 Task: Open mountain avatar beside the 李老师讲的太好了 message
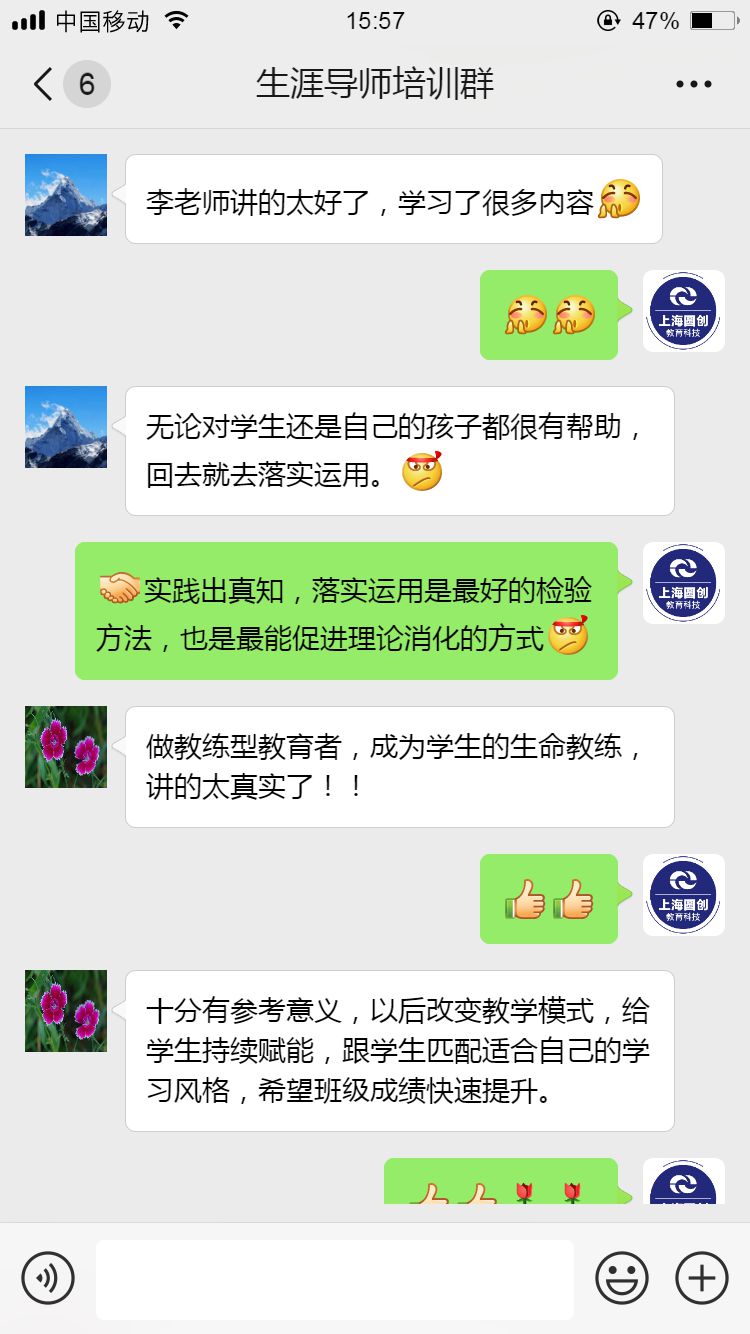point(66,195)
